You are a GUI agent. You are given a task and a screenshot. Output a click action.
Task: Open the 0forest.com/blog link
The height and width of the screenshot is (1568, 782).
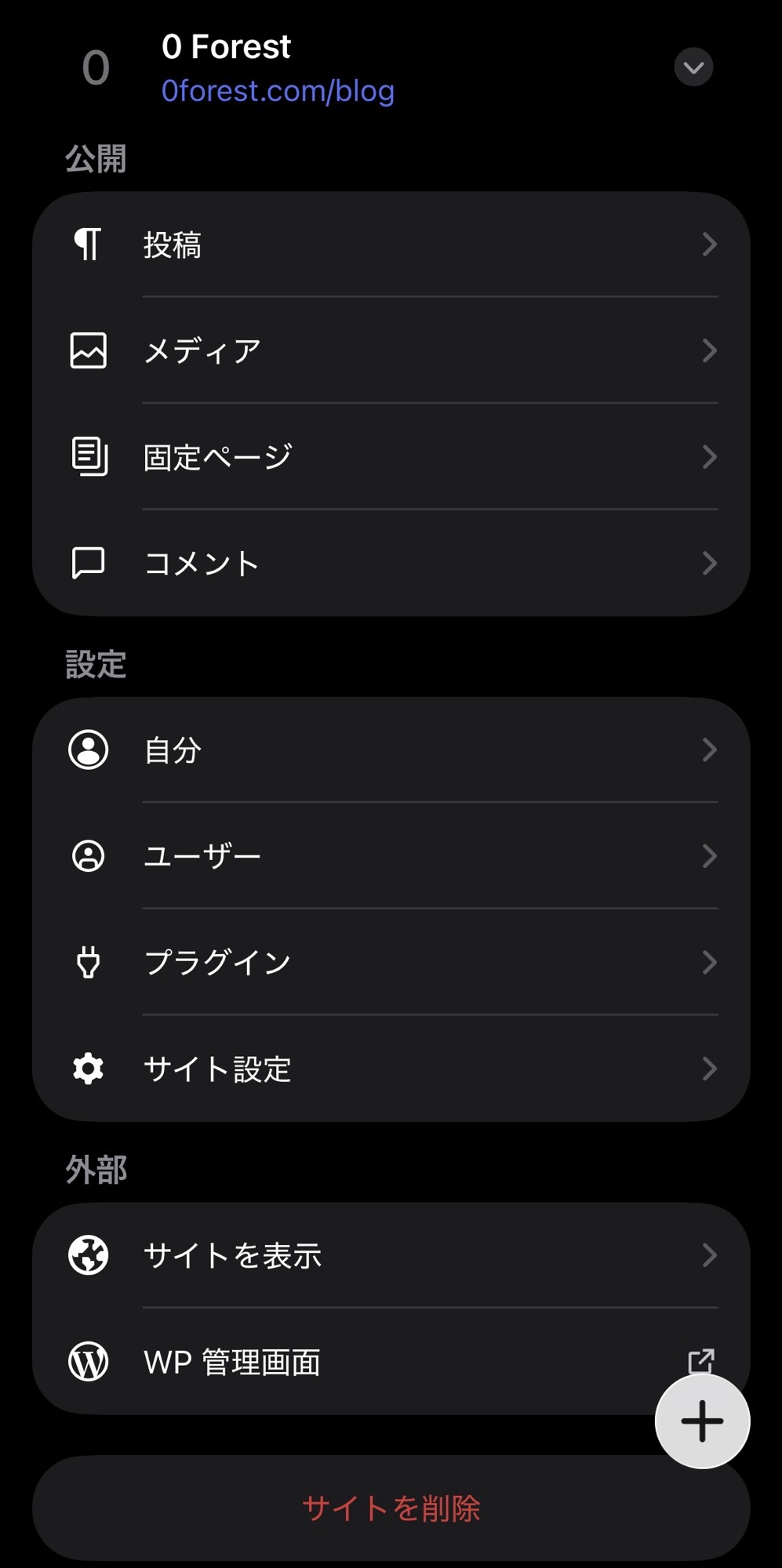coord(278,91)
